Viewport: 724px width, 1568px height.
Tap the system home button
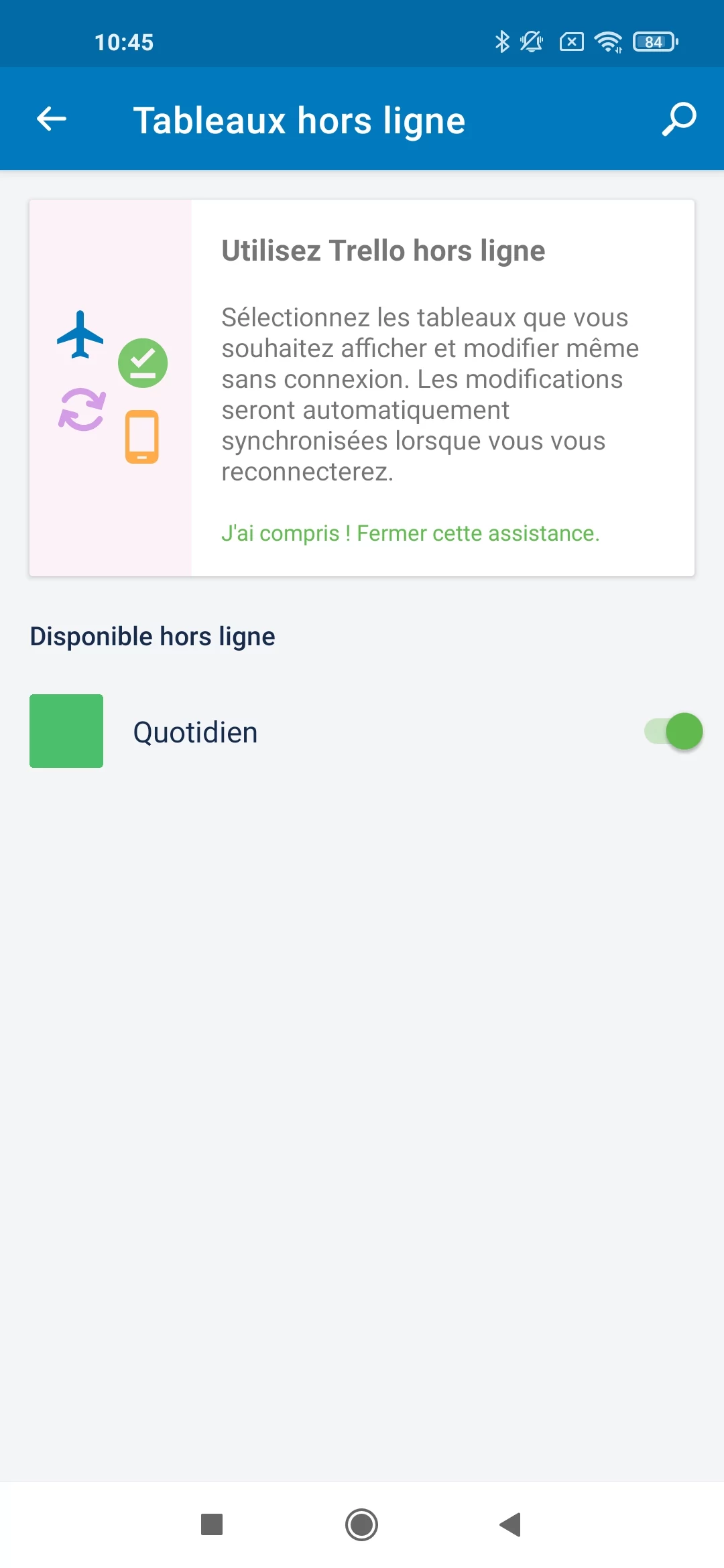pos(361,1524)
